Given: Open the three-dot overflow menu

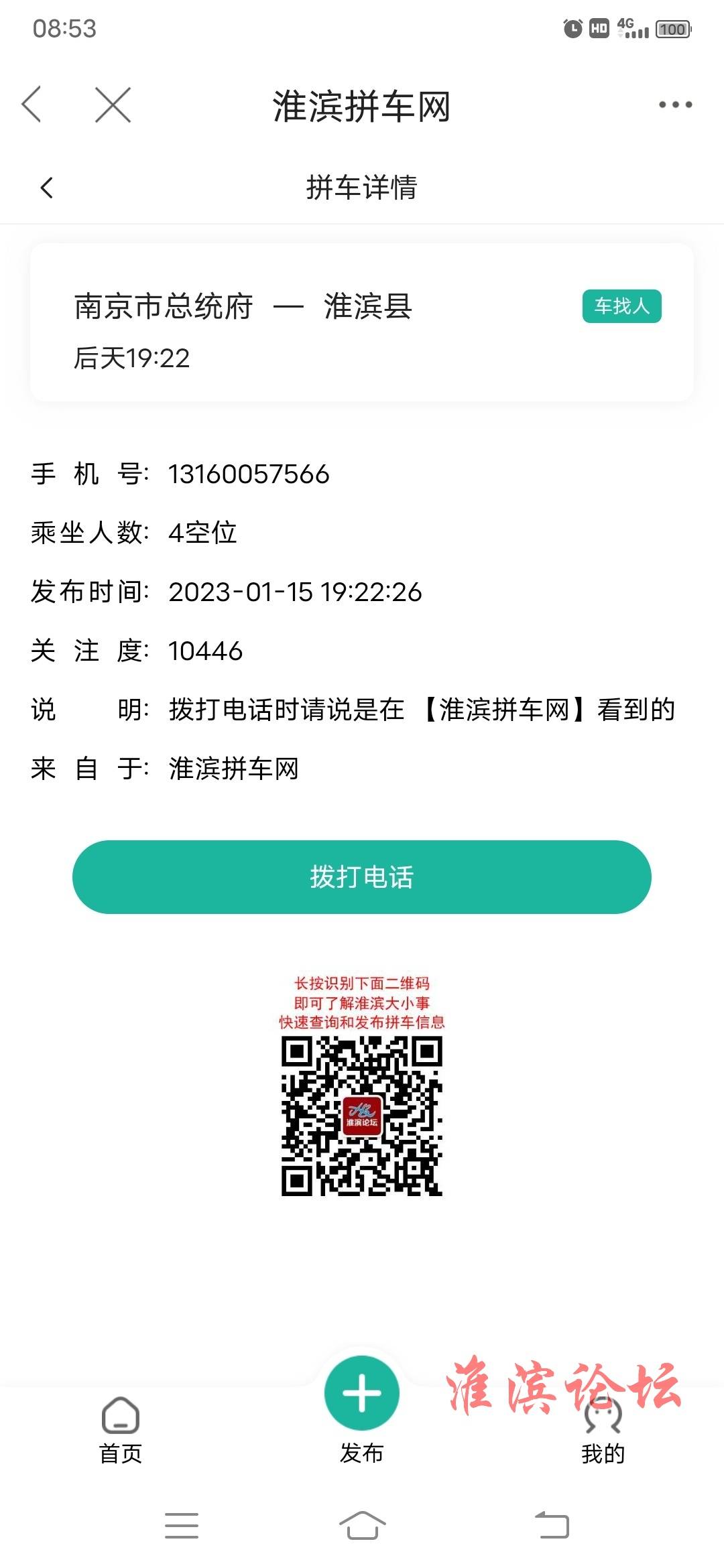Looking at the screenshot, I should (x=674, y=105).
